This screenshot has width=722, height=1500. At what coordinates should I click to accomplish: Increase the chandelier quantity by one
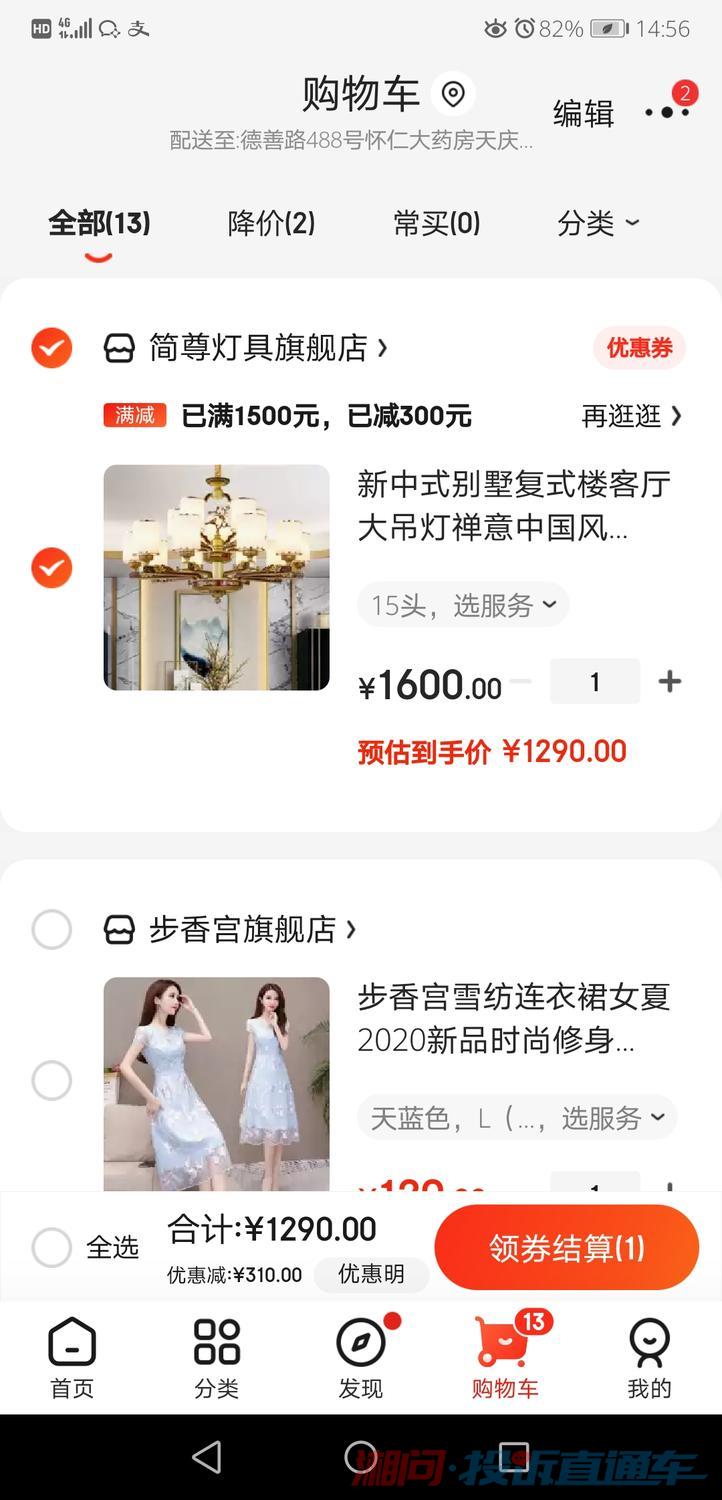[x=670, y=682]
